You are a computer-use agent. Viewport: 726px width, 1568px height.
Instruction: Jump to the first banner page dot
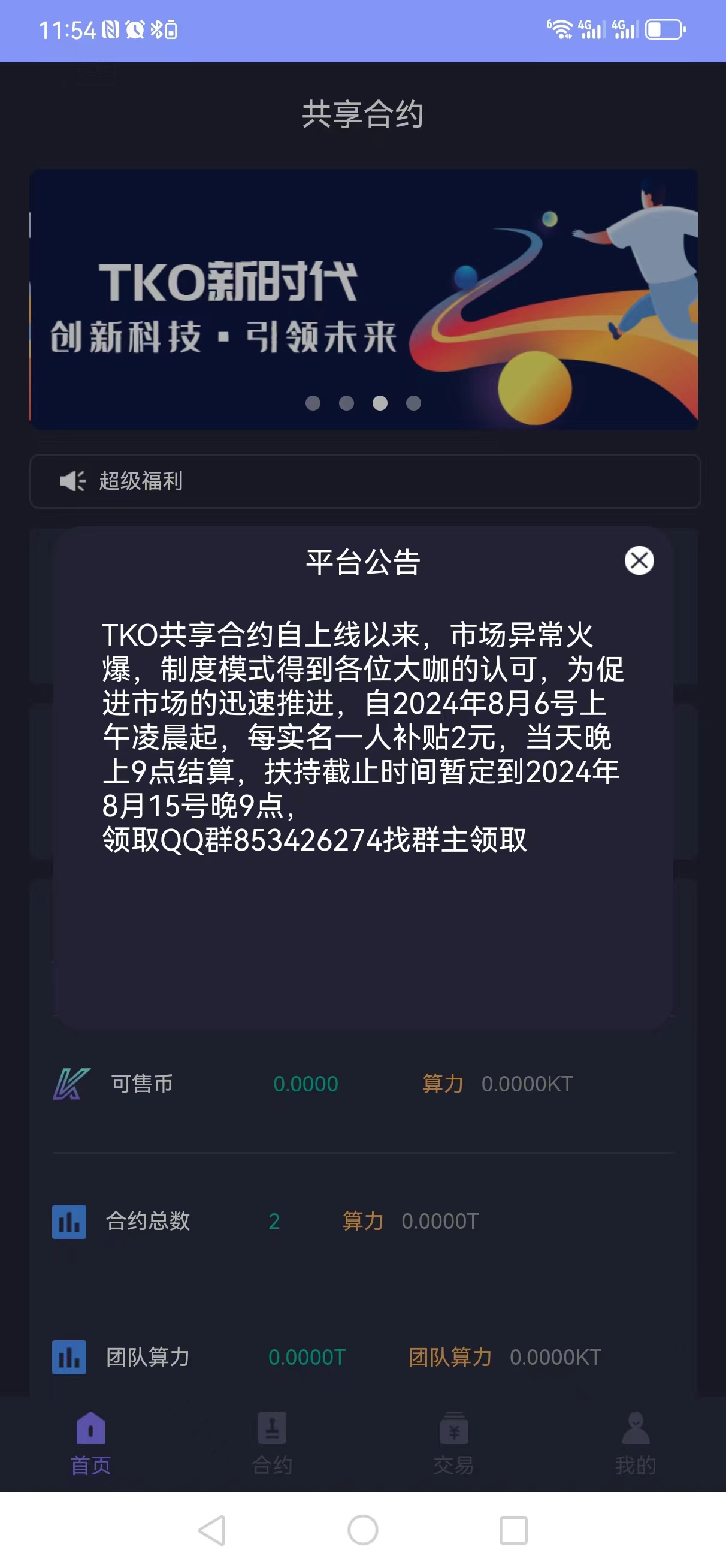[313, 403]
